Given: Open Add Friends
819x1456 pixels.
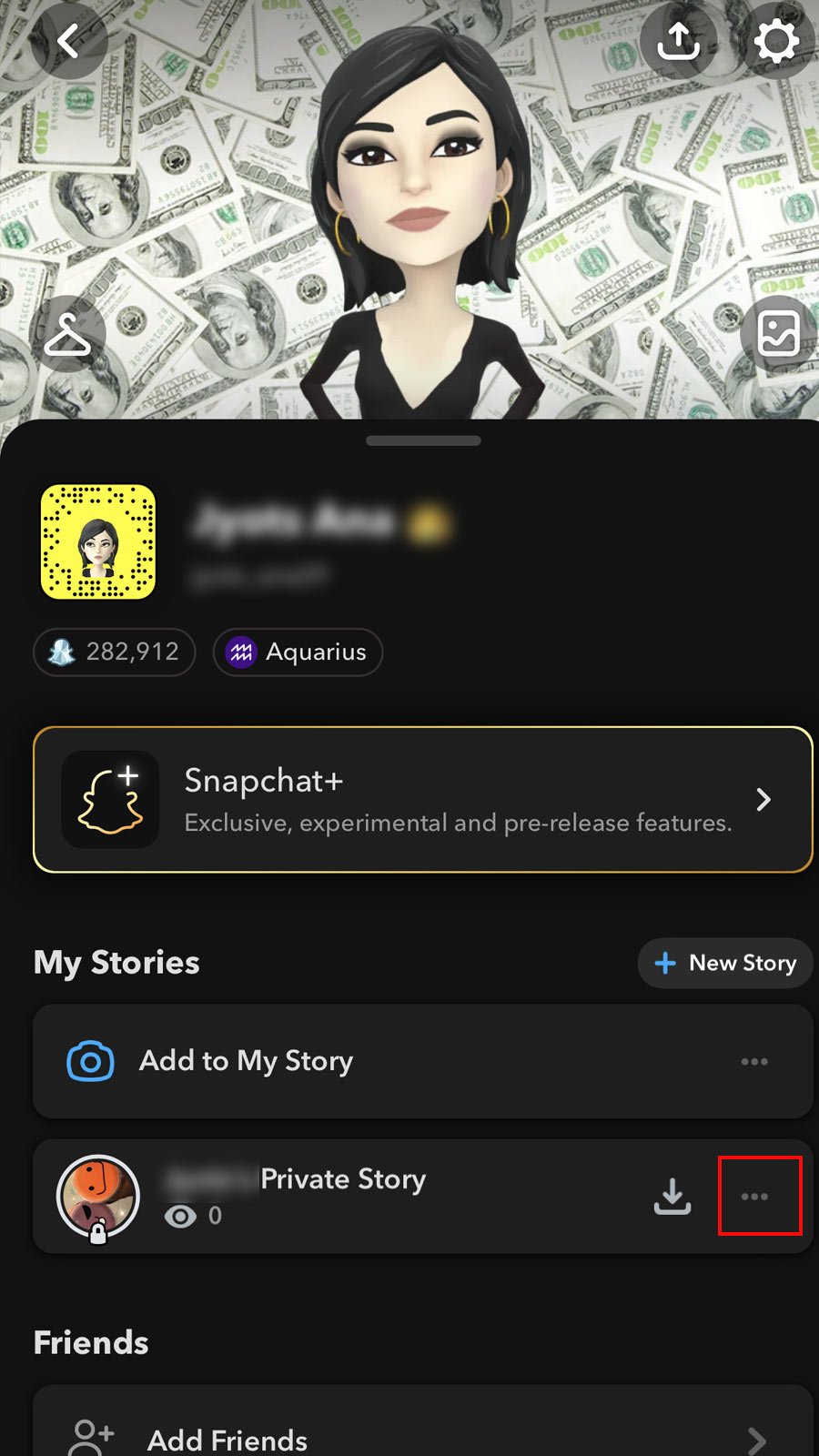Looking at the screenshot, I should pos(227,1438).
